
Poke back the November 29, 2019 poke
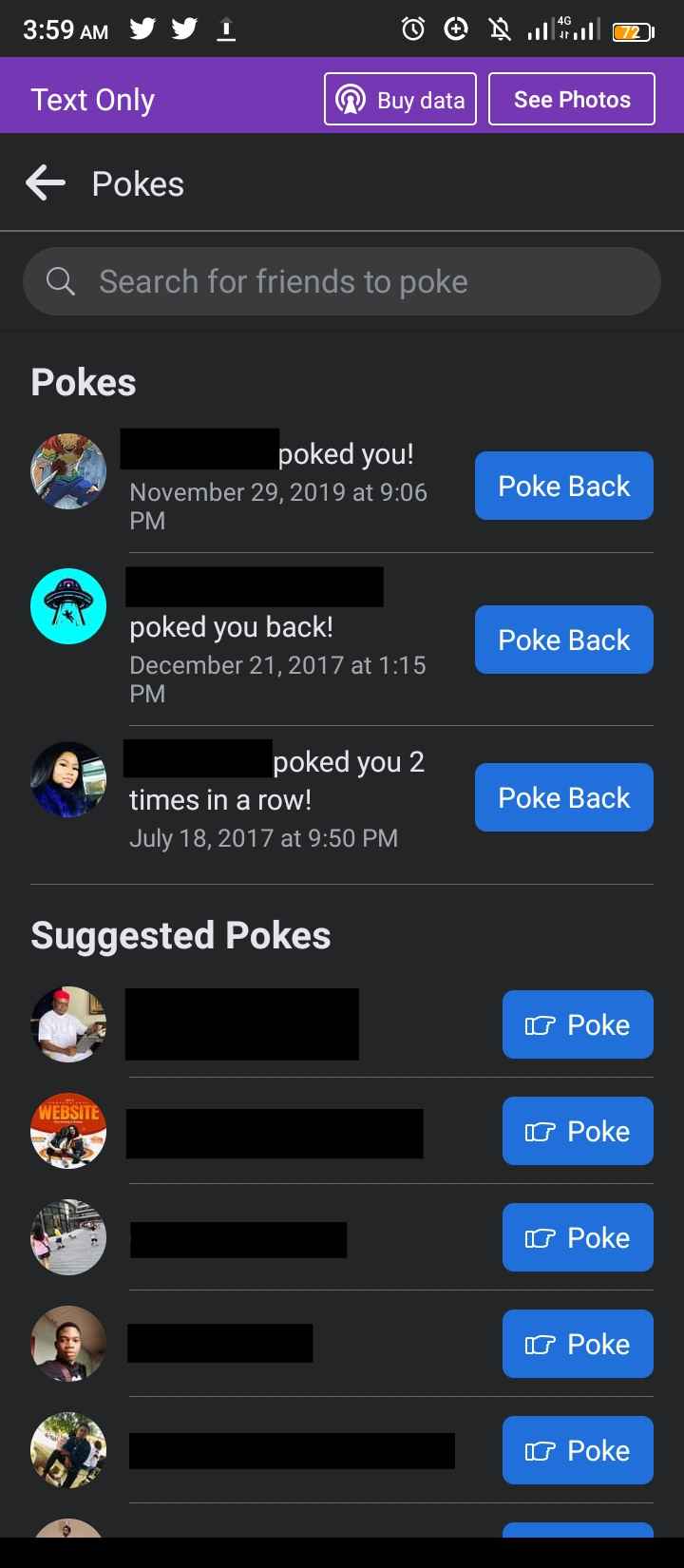coord(563,486)
